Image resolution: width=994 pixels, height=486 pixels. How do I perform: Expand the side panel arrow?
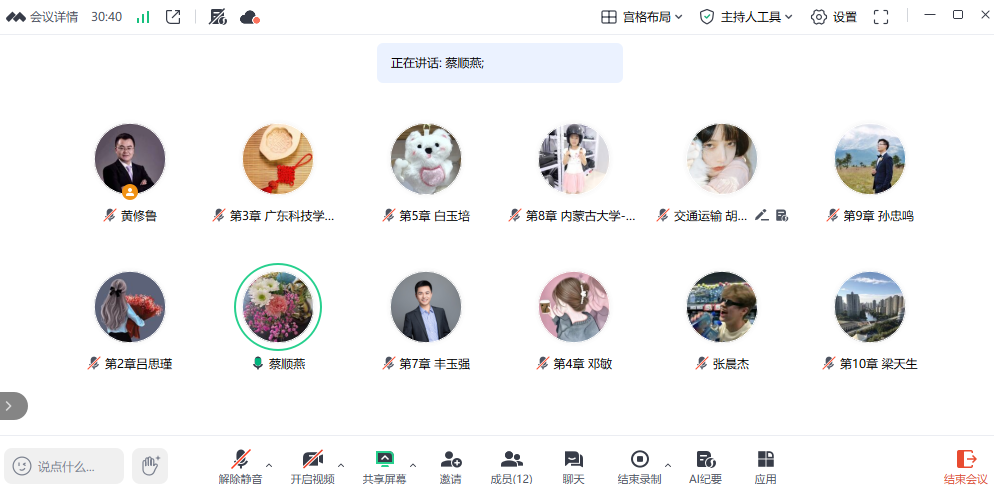tap(10, 406)
